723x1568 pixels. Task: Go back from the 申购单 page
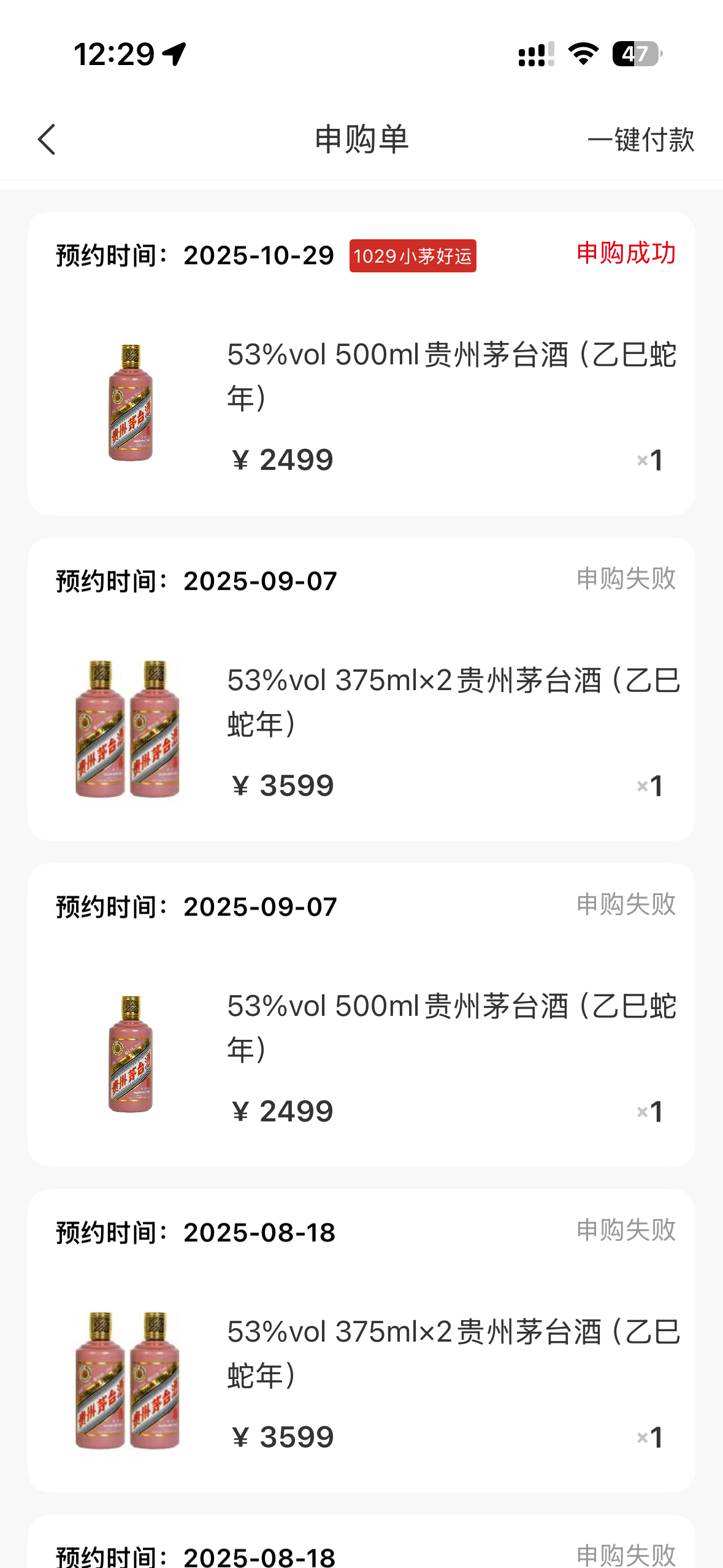click(47, 140)
